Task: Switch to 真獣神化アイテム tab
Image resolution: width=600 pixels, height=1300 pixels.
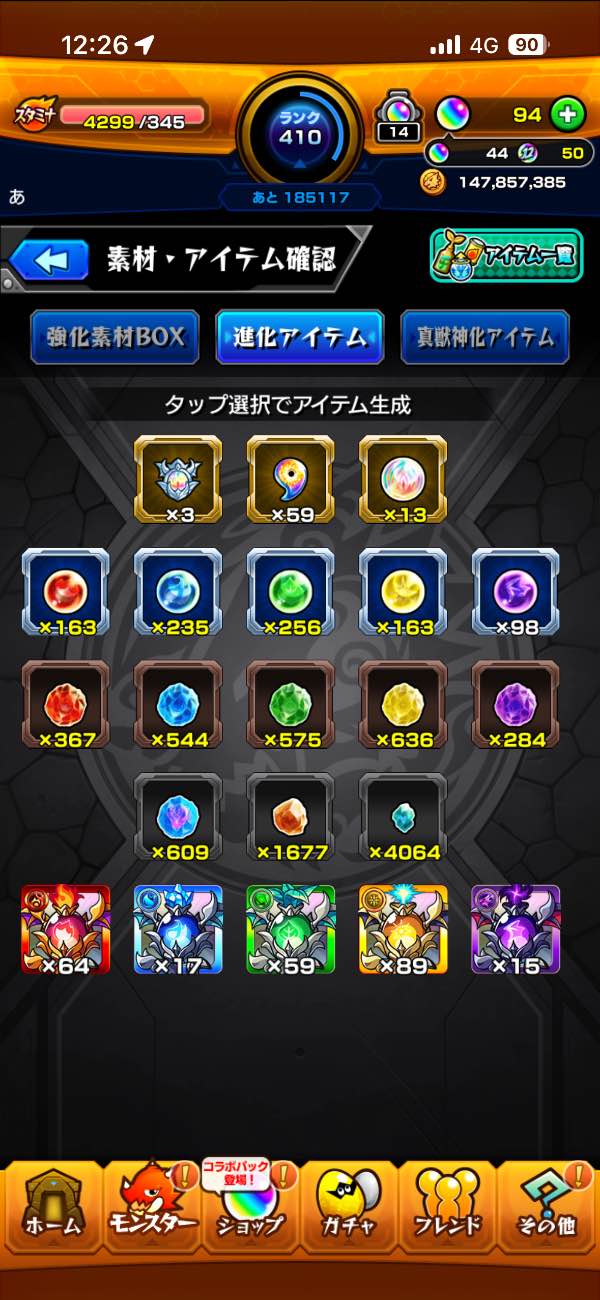Action: click(485, 337)
